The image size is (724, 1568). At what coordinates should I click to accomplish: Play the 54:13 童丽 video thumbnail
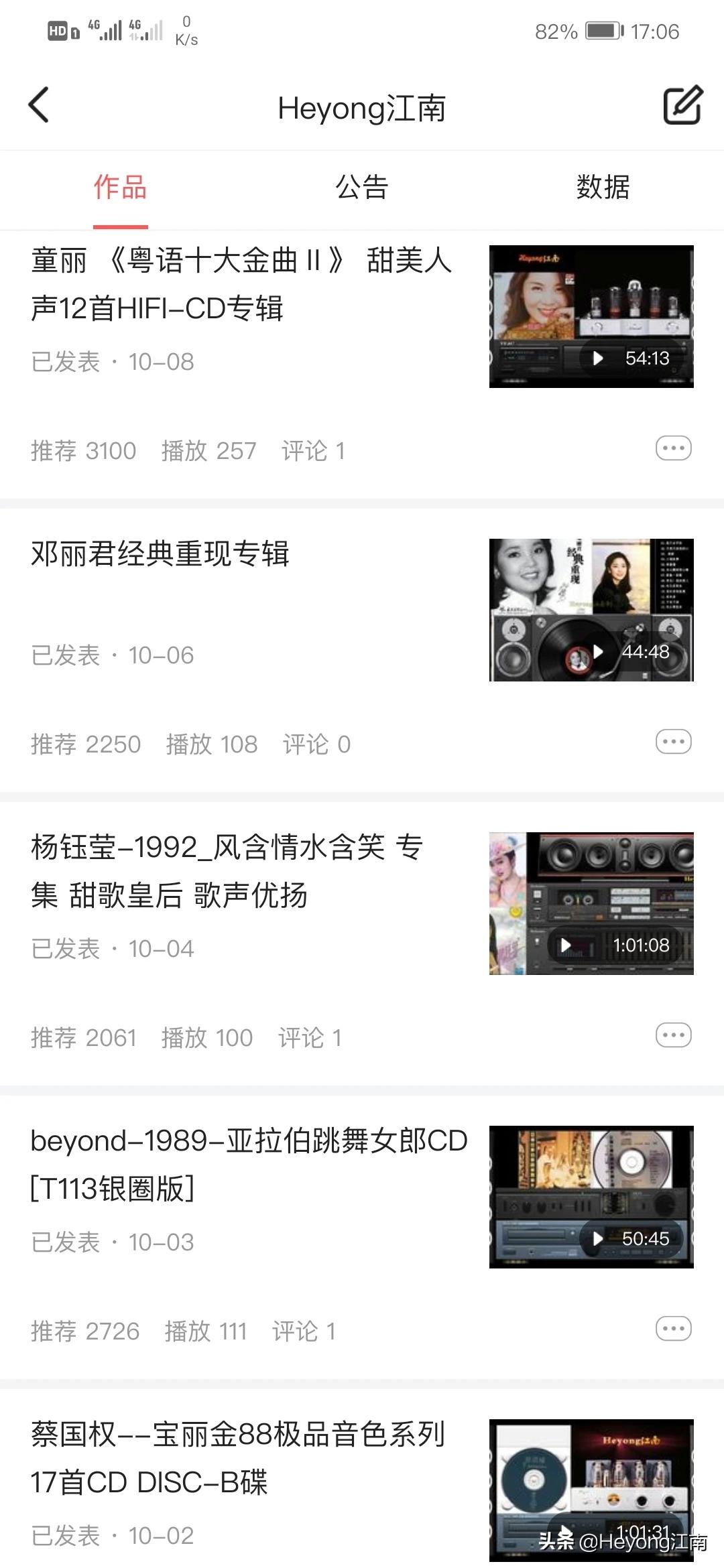point(591,316)
